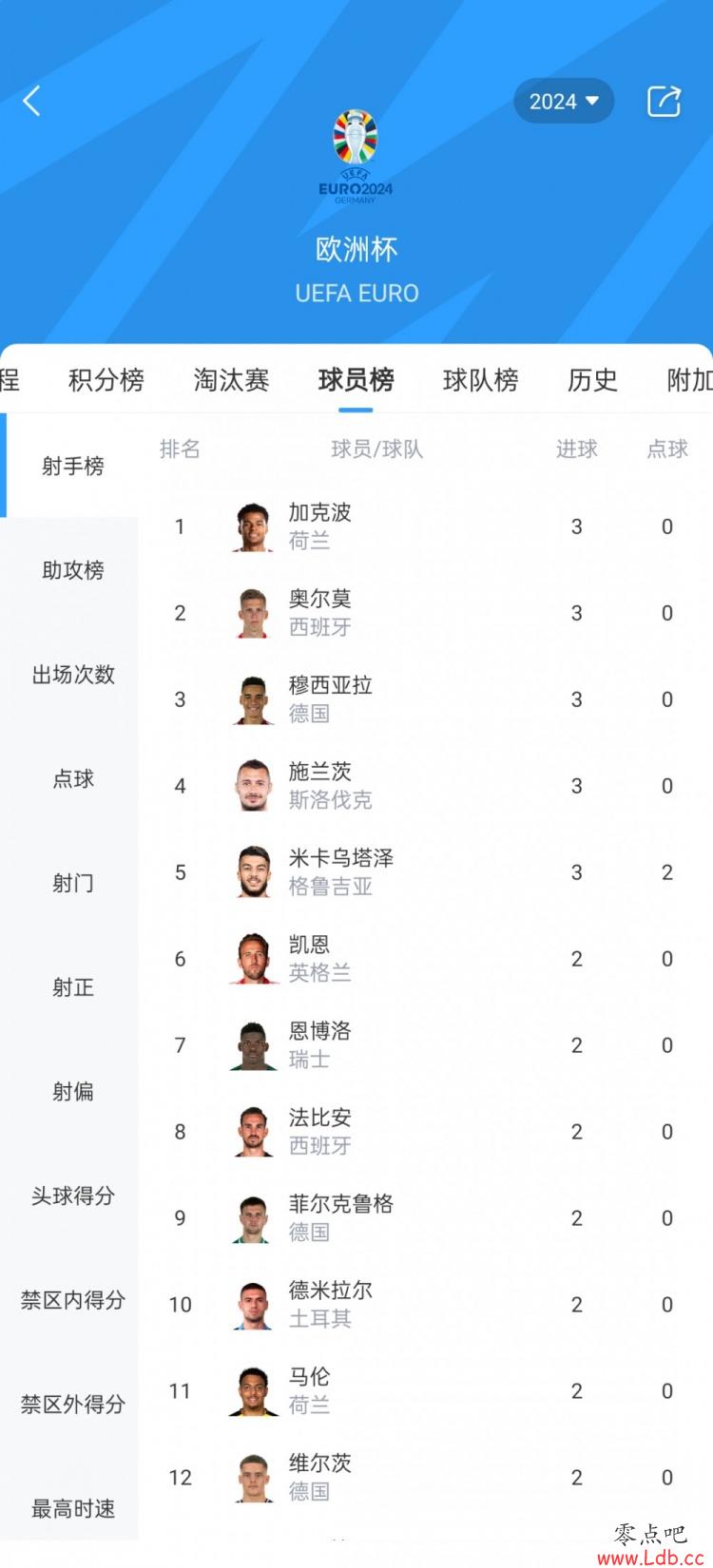The height and width of the screenshot is (1568, 713).
Task: Go back using the top-left arrow
Action: [31, 101]
